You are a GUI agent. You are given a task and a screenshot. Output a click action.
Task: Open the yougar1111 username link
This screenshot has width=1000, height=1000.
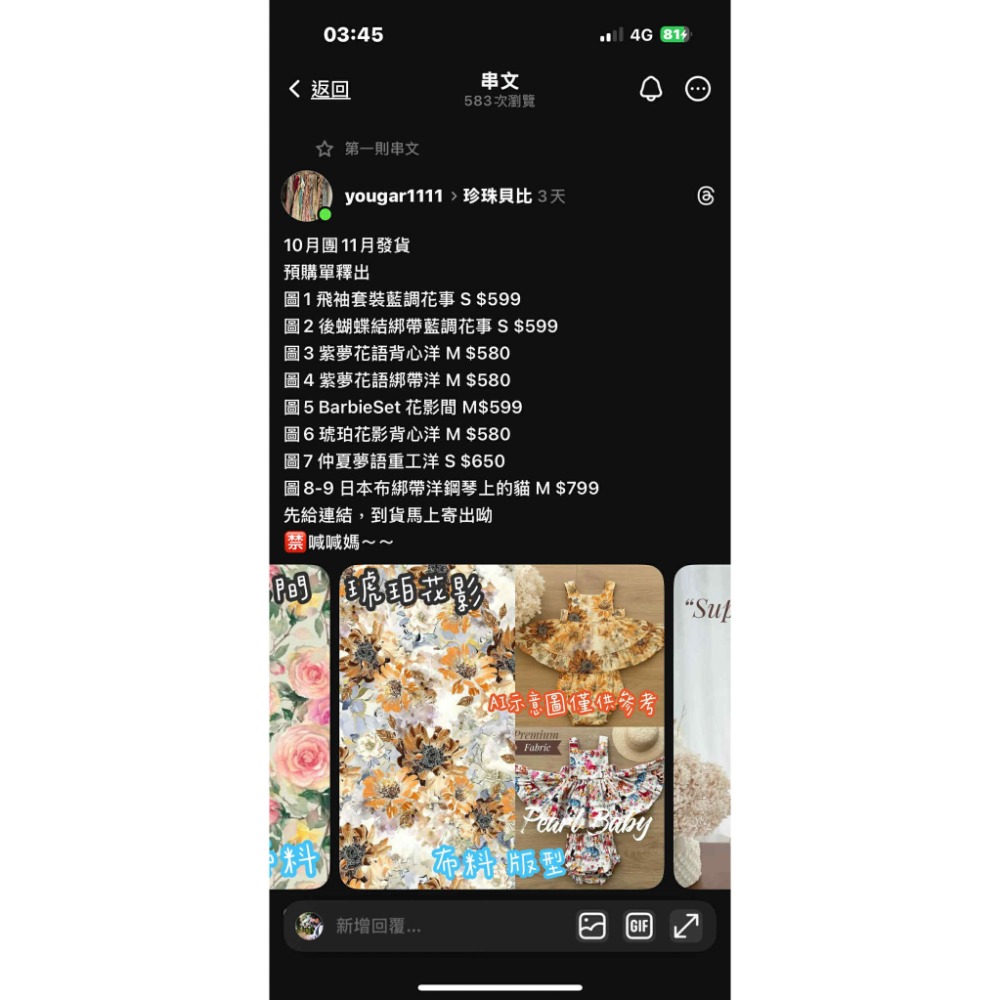coord(393,196)
